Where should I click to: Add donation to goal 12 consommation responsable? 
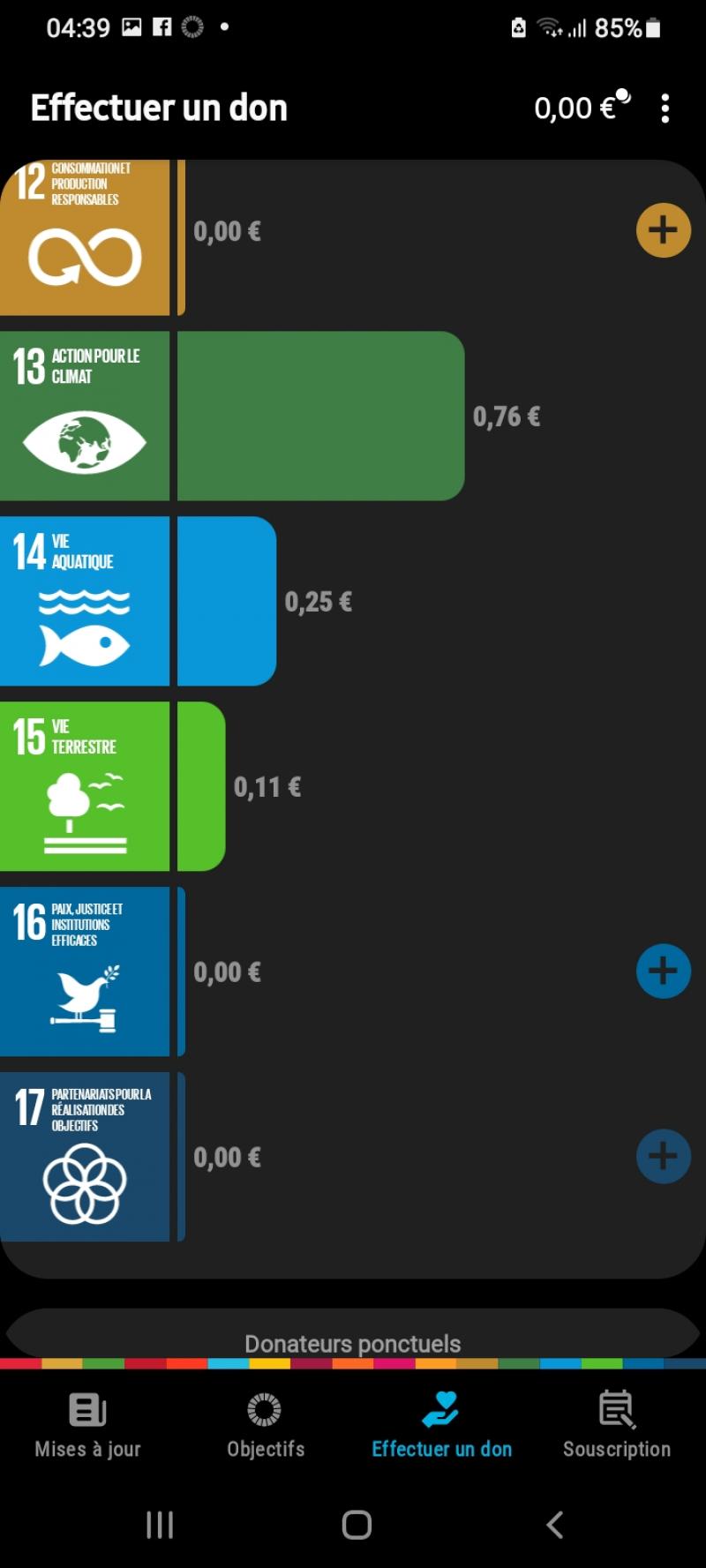[663, 230]
